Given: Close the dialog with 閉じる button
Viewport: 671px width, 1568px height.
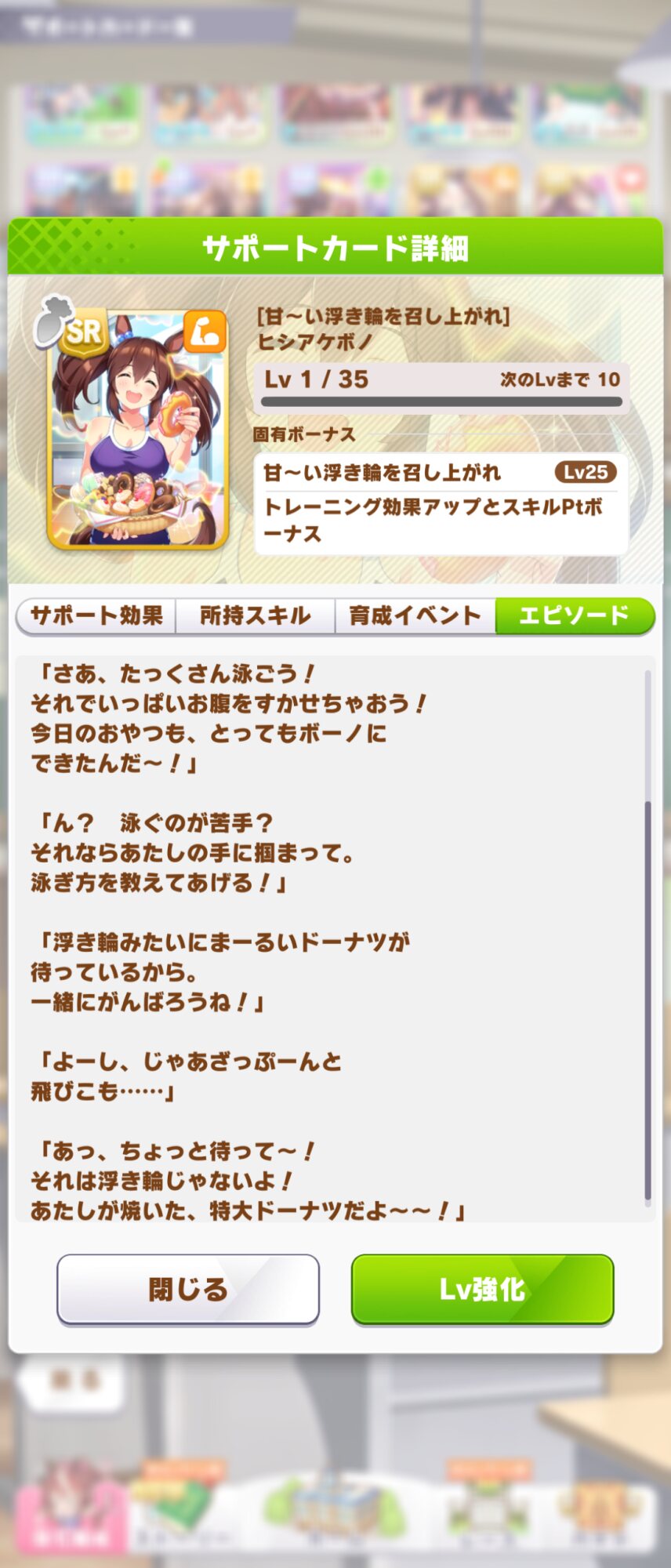Looking at the screenshot, I should 188,1289.
